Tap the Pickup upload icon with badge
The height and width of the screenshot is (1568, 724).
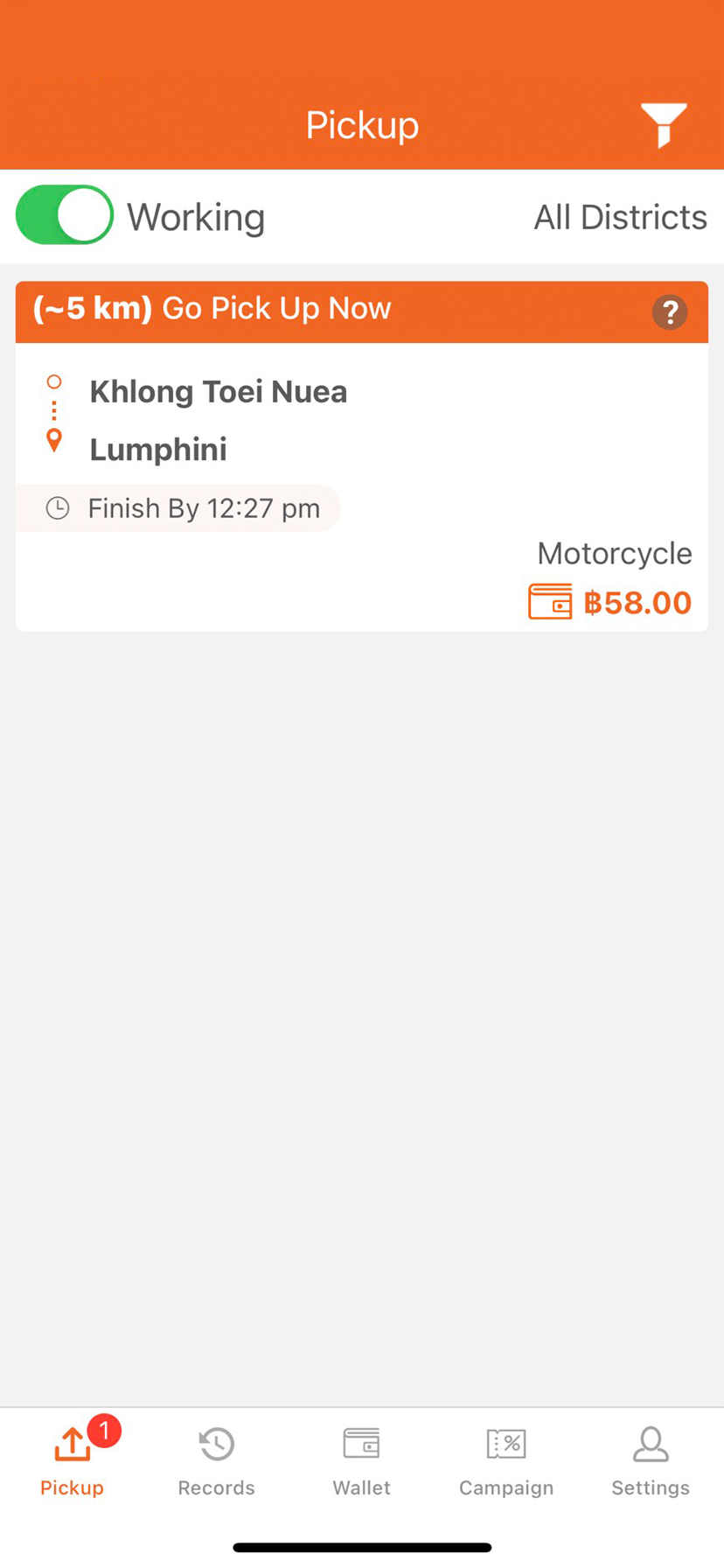72,1443
